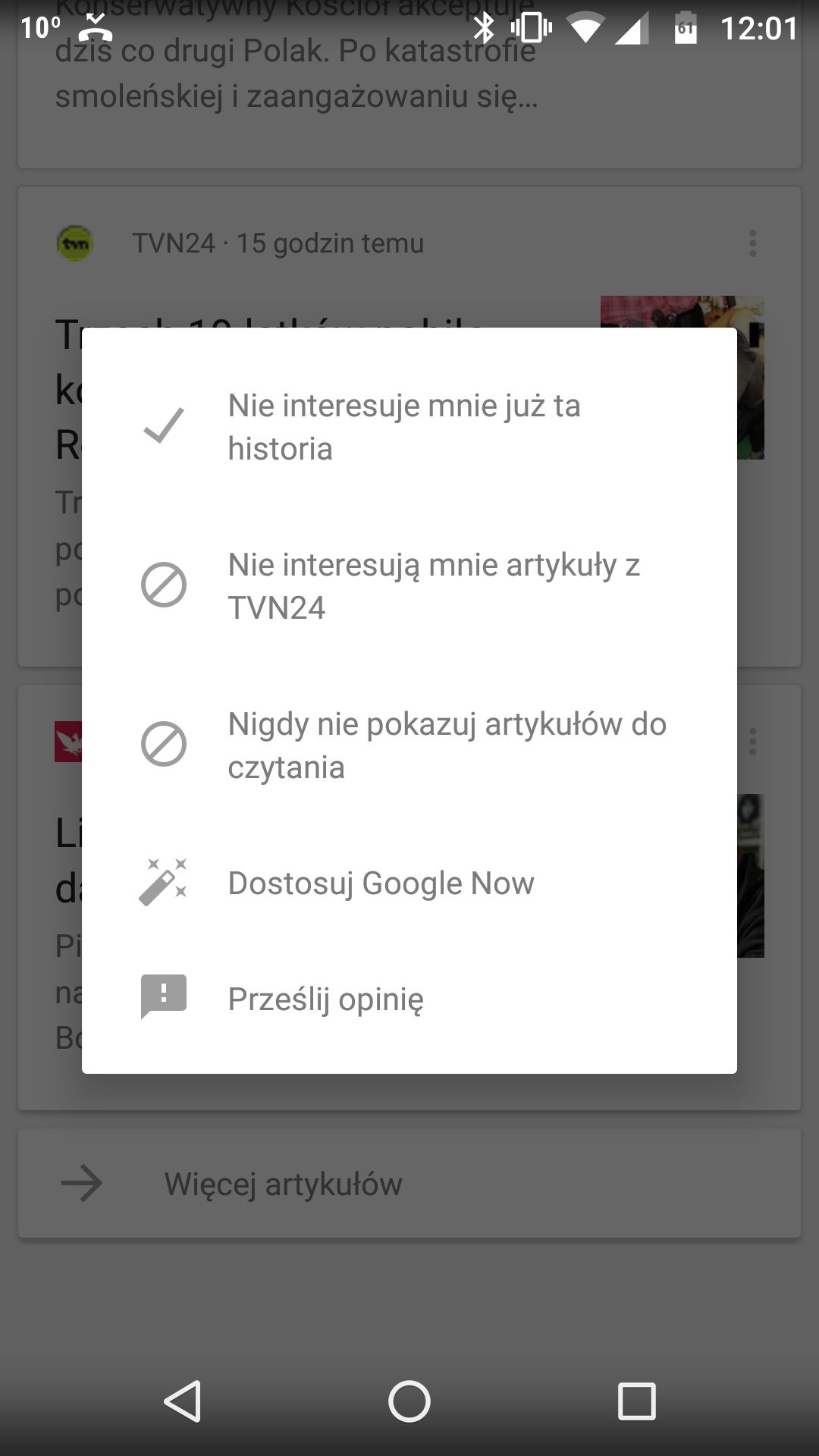Select 'Prześlij opinię' to send feedback
The width and height of the screenshot is (819, 1456).
tap(409, 999)
